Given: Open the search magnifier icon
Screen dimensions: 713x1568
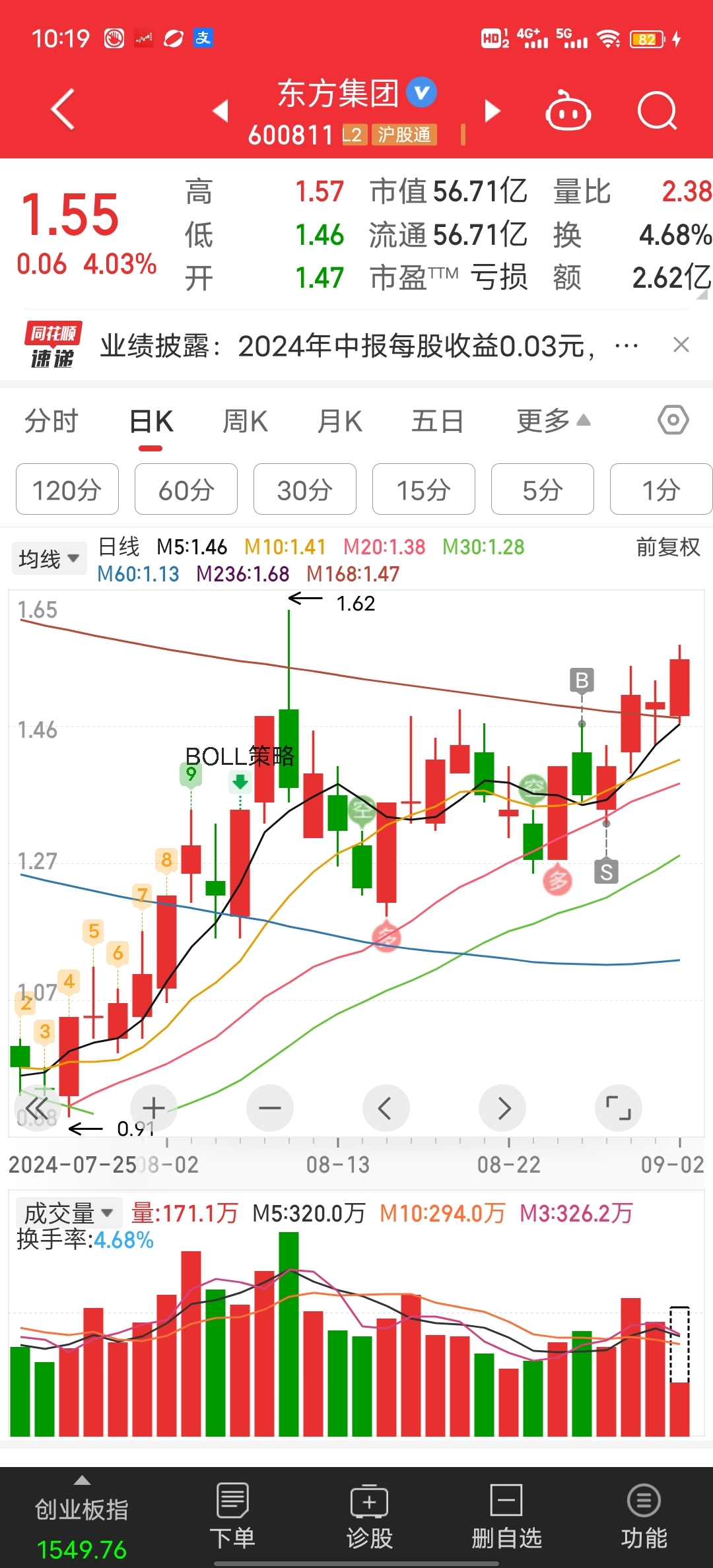Looking at the screenshot, I should [657, 111].
